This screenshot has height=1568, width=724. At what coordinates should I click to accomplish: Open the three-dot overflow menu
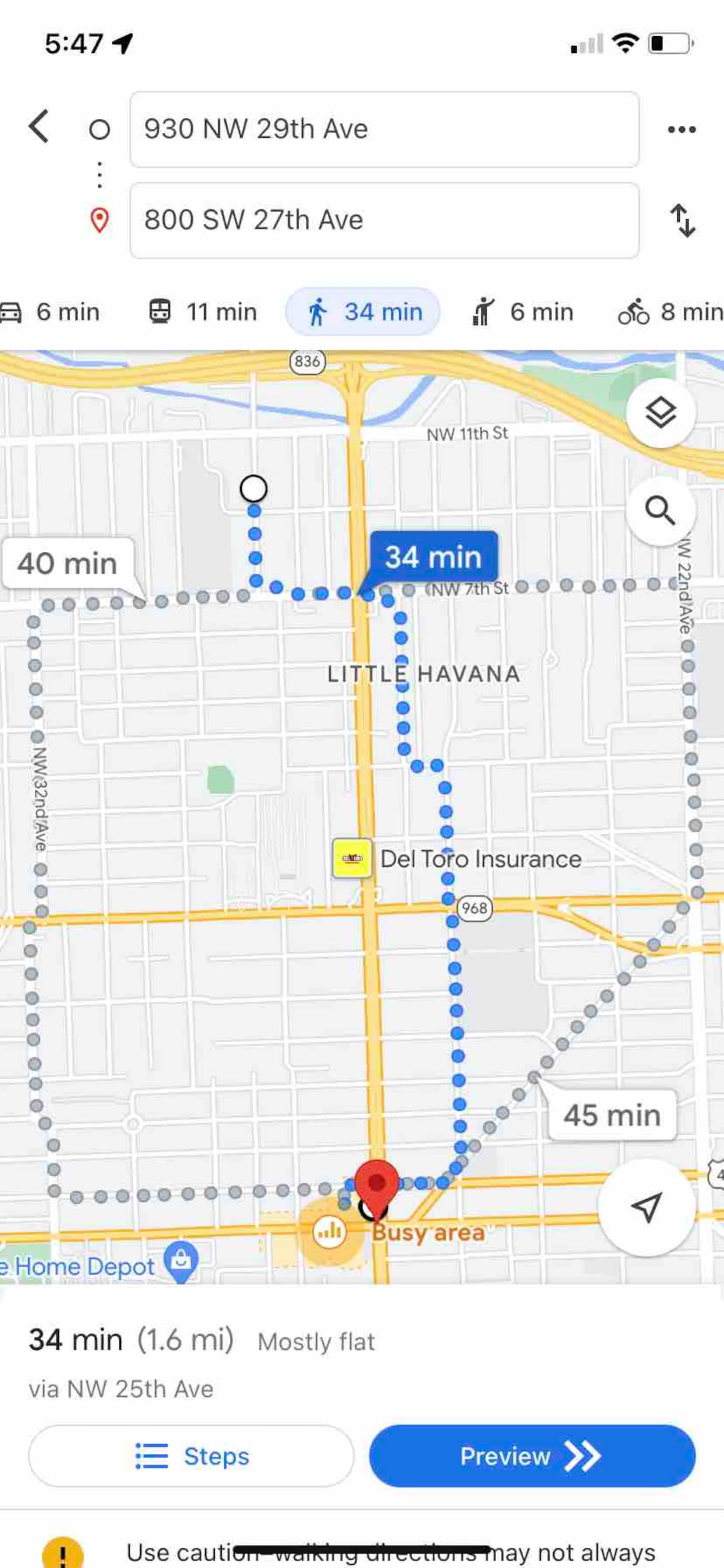681,129
